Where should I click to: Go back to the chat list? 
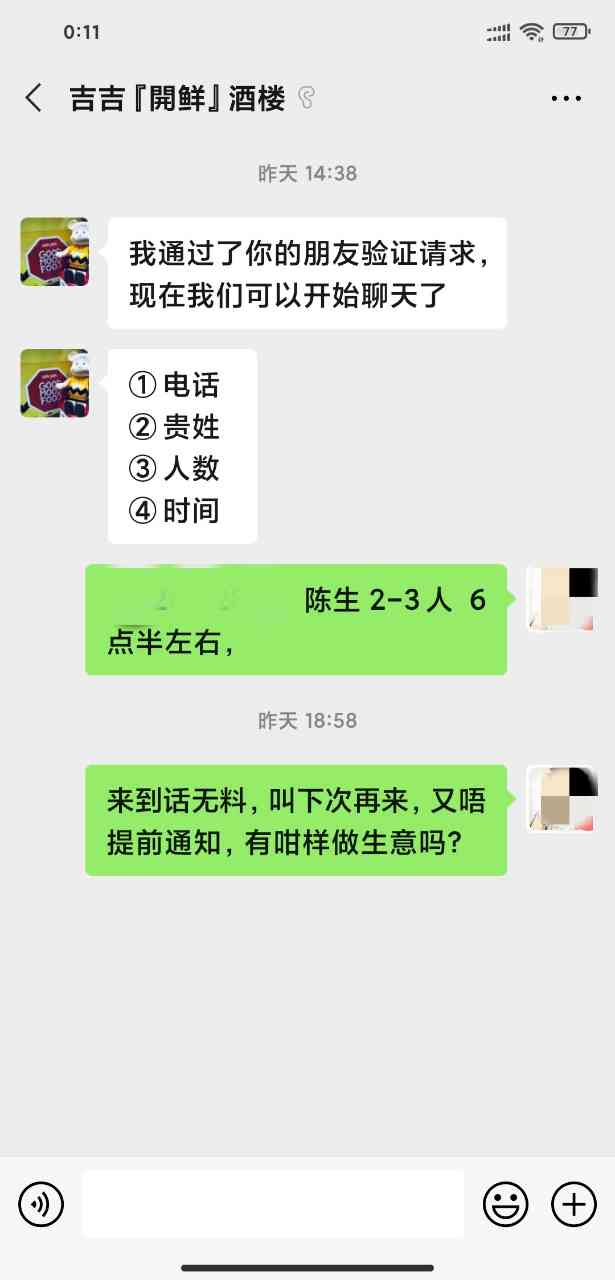[34, 98]
